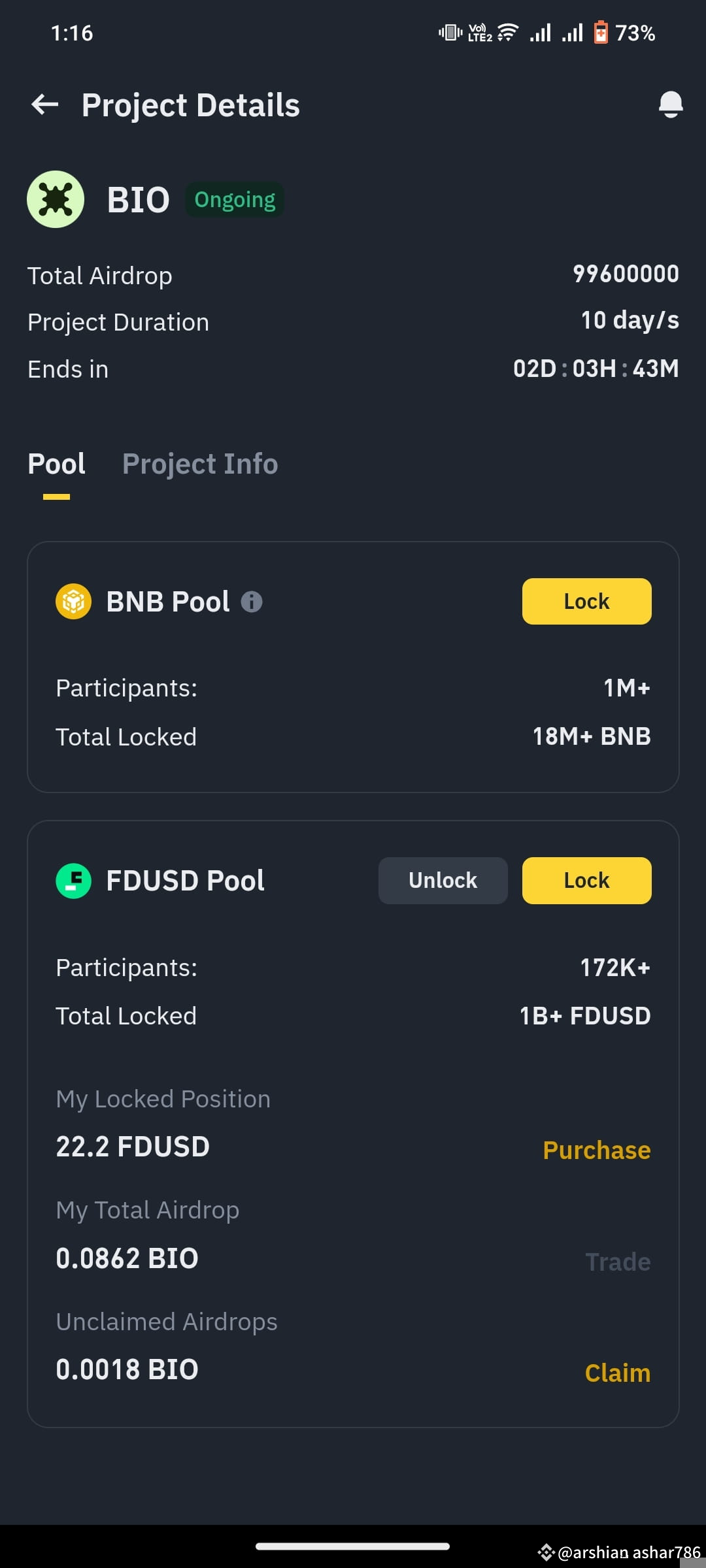This screenshot has height=1568, width=706.
Task: Tap the FDUSD coin icon in FDUSD Pool
Action: coord(74,880)
